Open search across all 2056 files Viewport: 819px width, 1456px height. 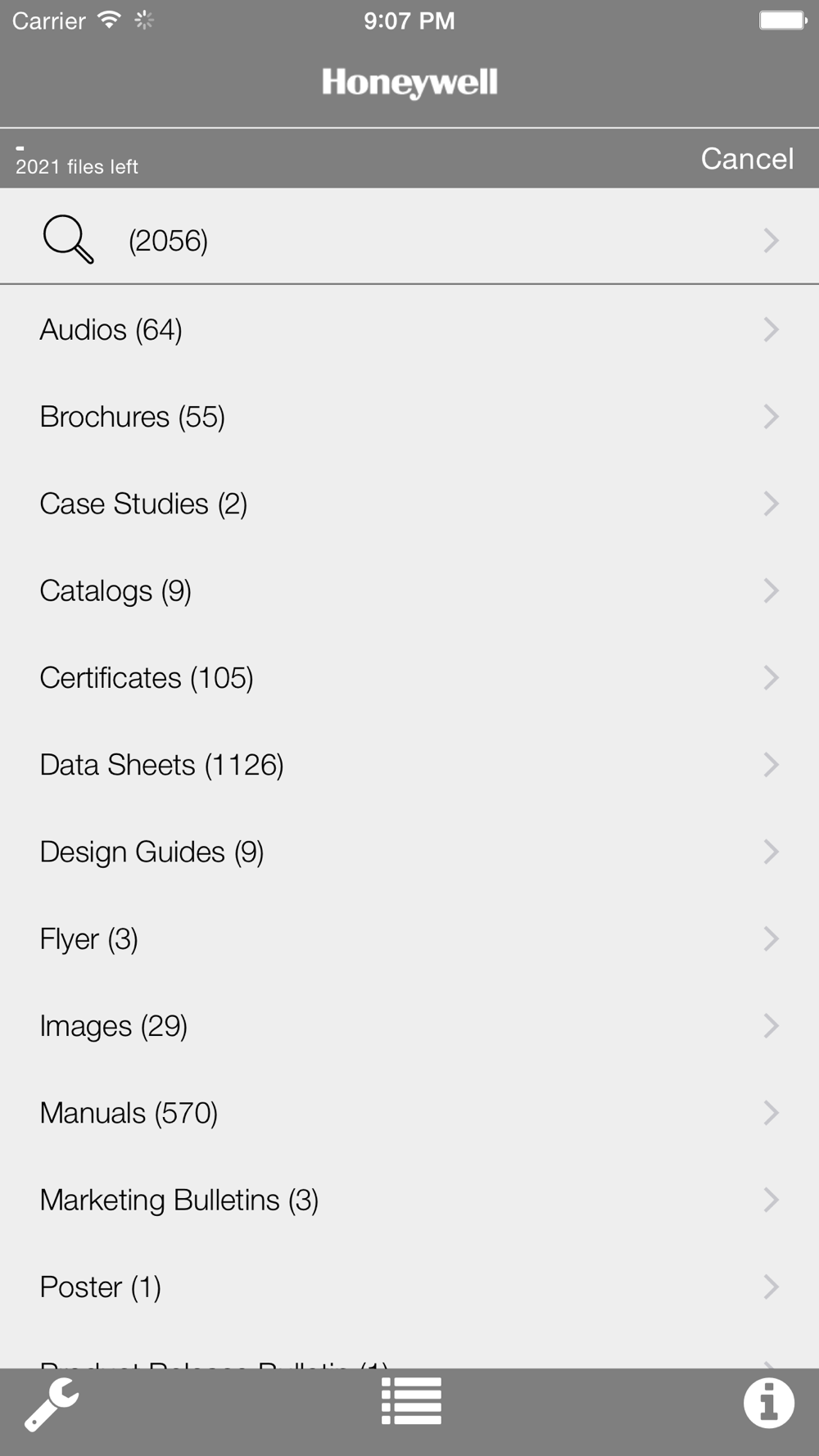[x=409, y=241]
